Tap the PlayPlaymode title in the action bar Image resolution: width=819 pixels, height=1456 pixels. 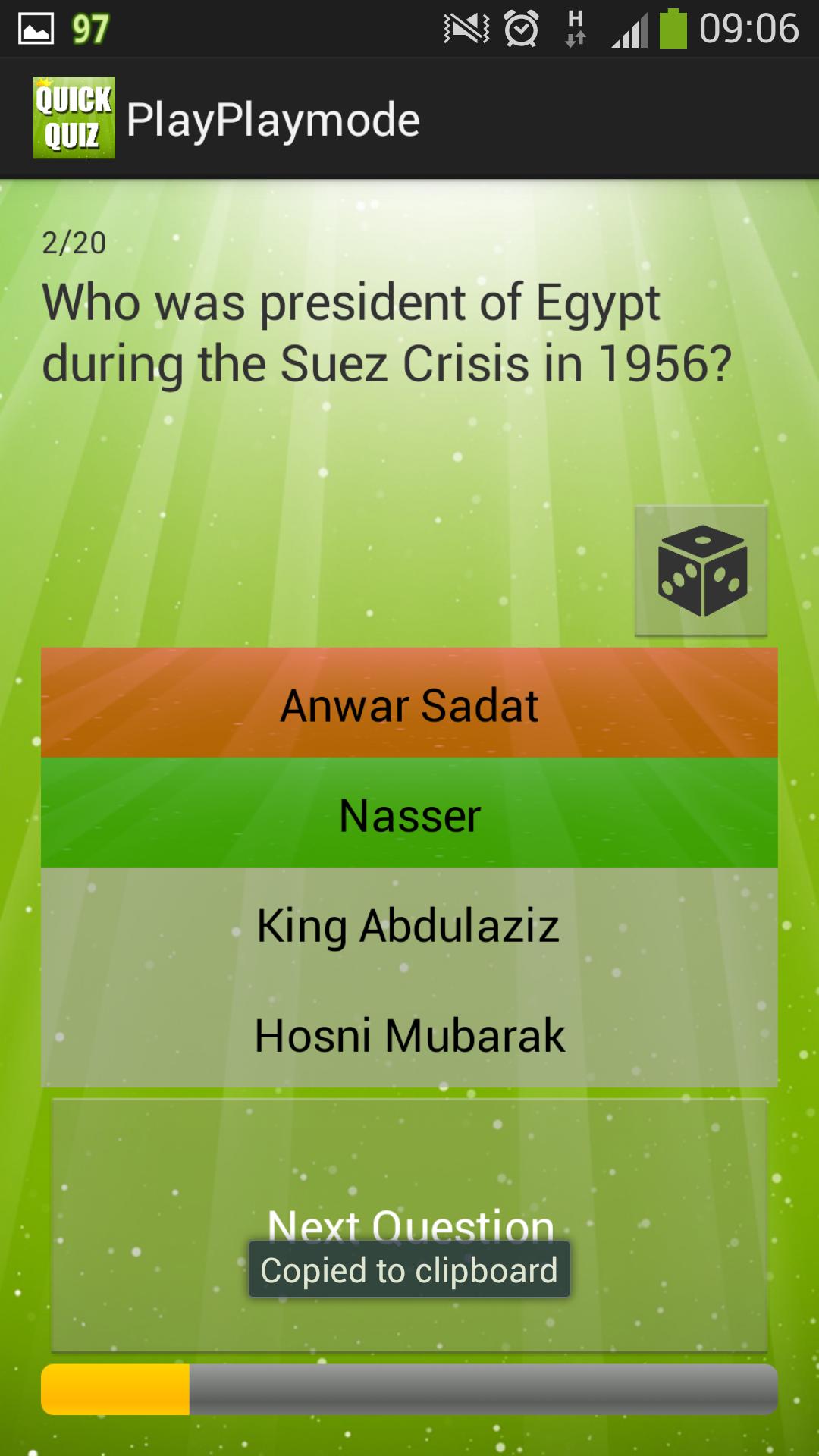tap(273, 118)
